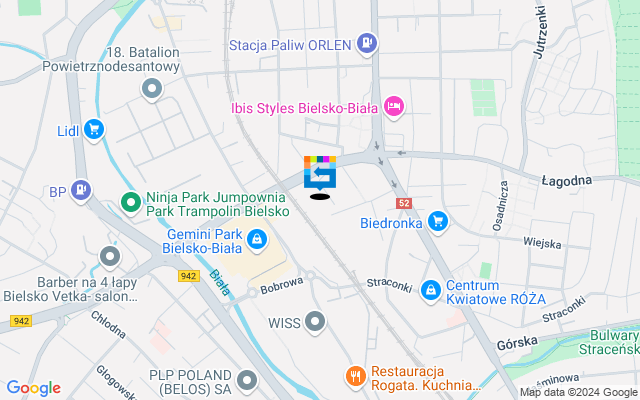The image size is (640, 400).
Task: Select the Stacja Paliw ORLEN fuel pin
Action: 367,44
